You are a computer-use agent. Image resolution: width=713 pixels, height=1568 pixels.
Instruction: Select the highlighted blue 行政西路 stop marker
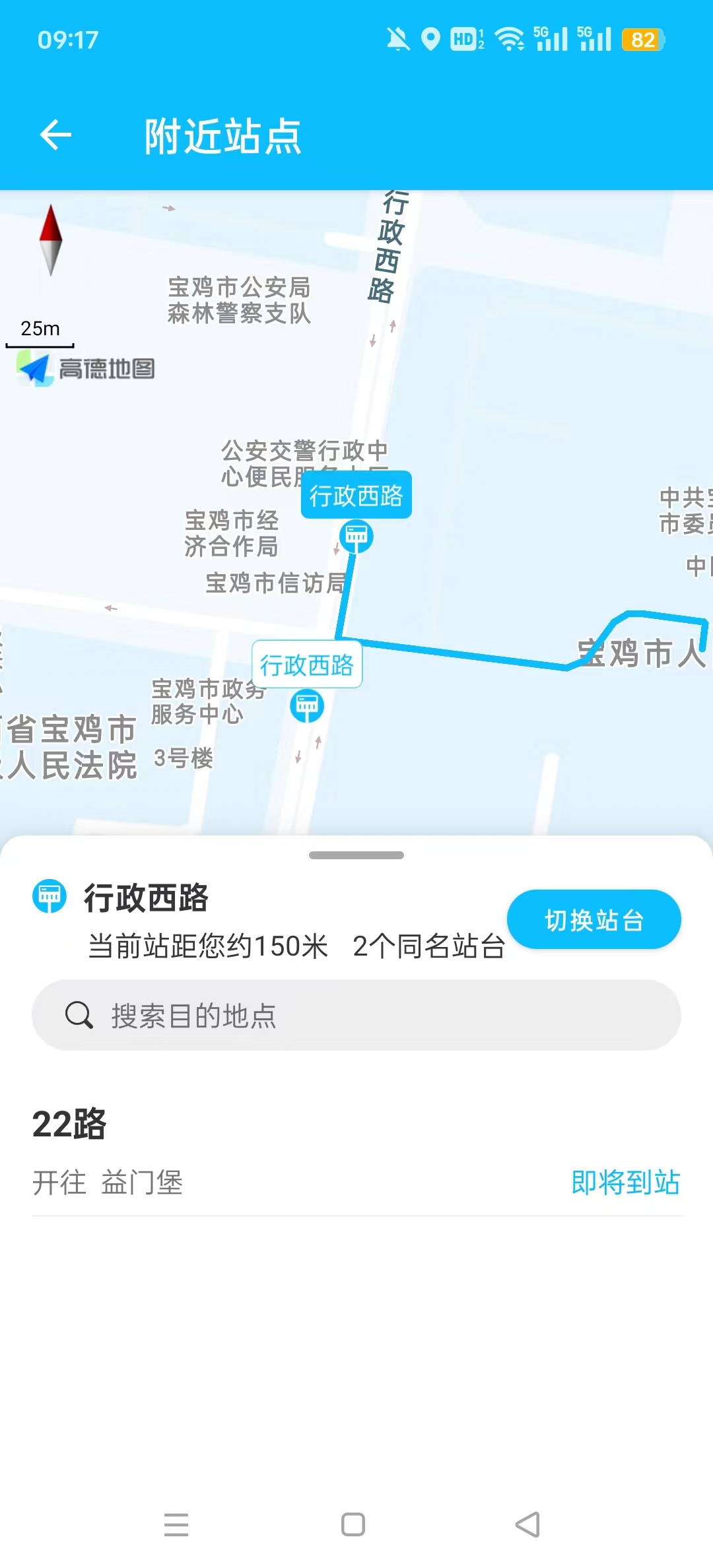(x=356, y=535)
